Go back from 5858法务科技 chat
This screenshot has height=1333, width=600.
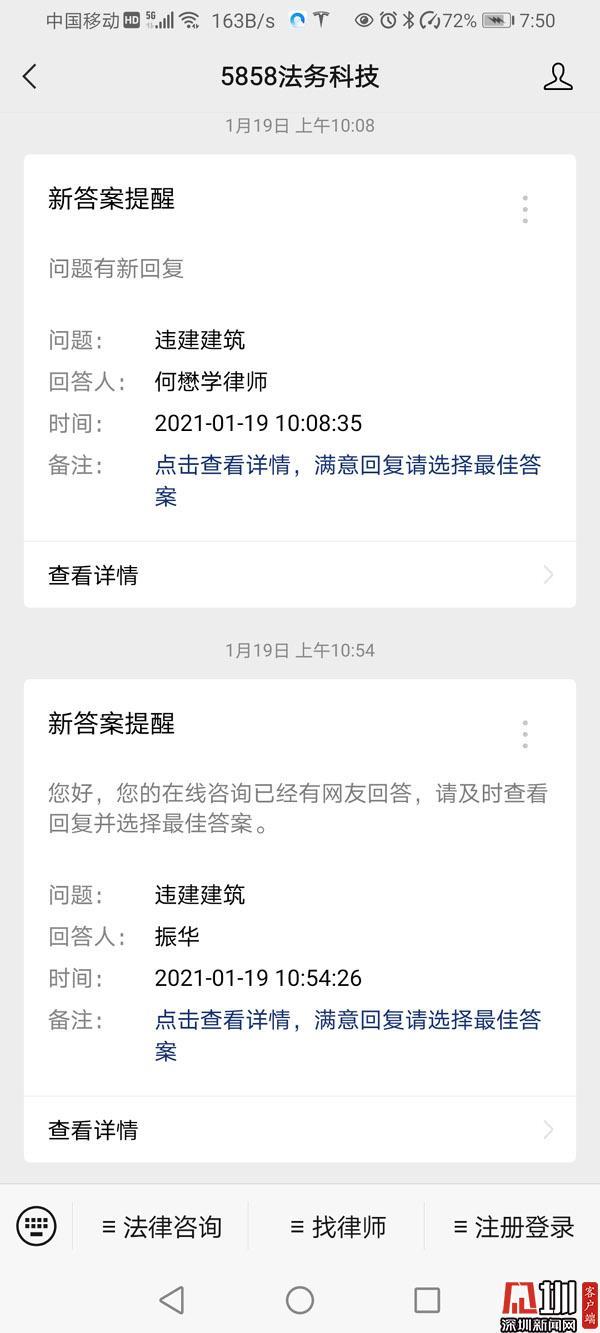pyautogui.click(x=30, y=76)
